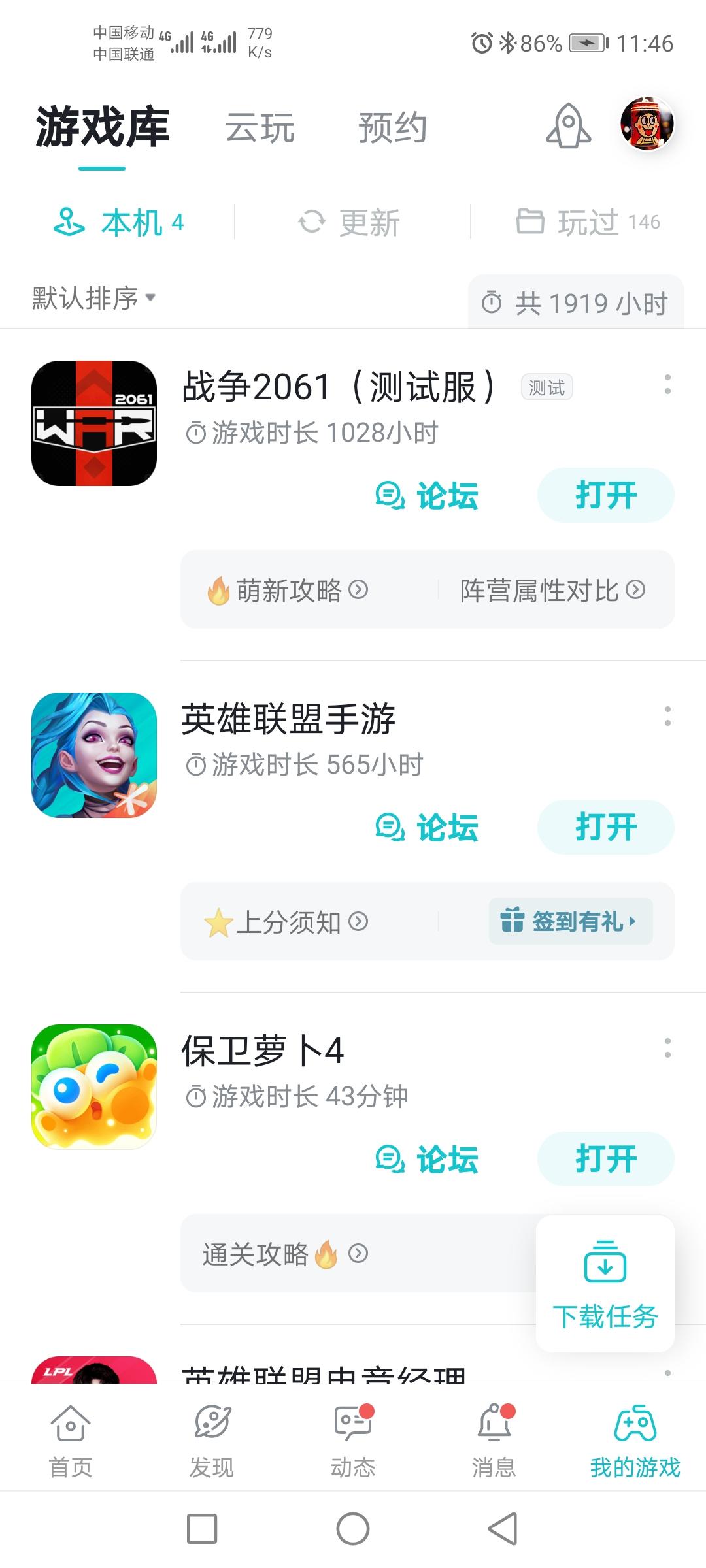Tap the 签到有礼 check-in chip
The image size is (706, 1568).
click(x=571, y=921)
